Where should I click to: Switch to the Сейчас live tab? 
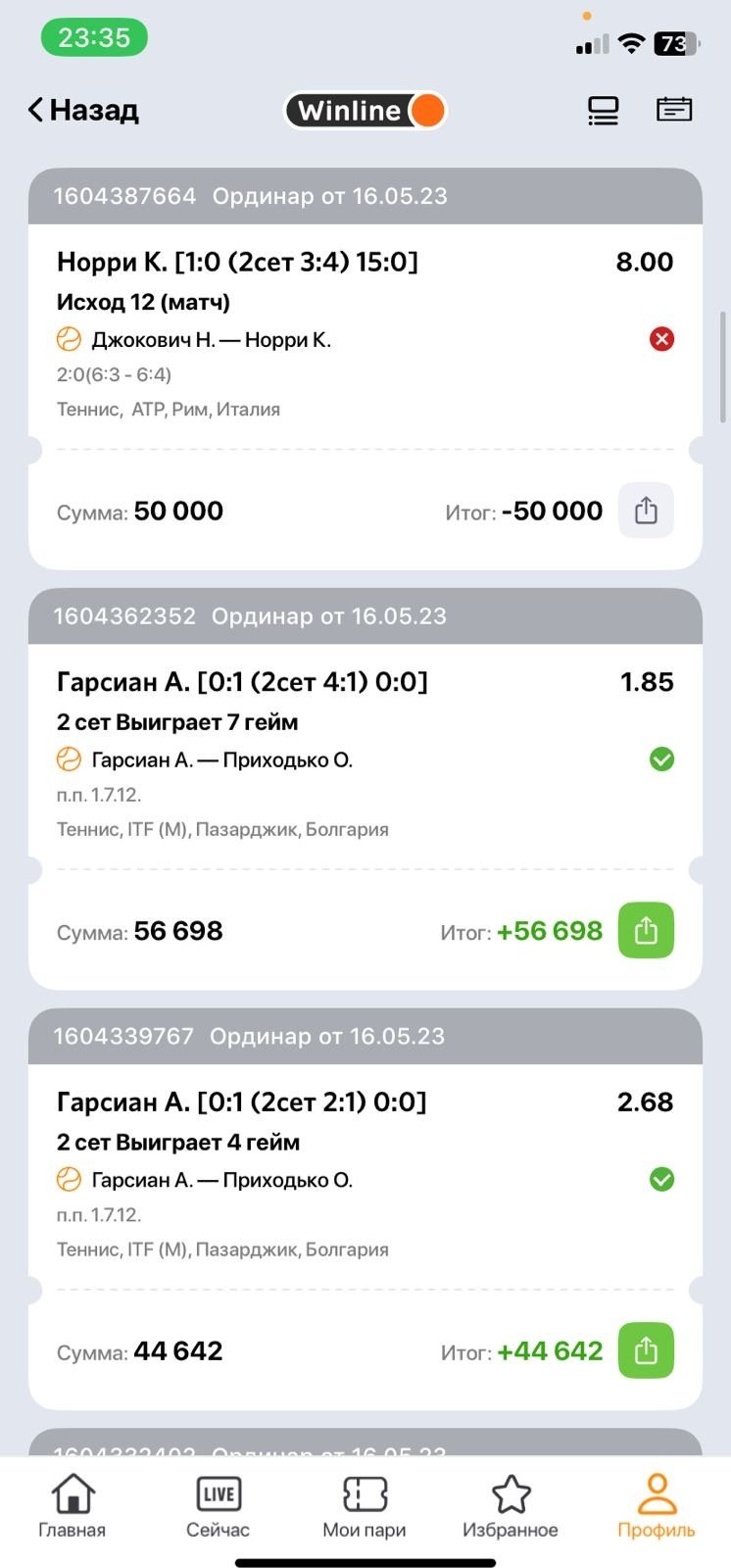pyautogui.click(x=218, y=1507)
